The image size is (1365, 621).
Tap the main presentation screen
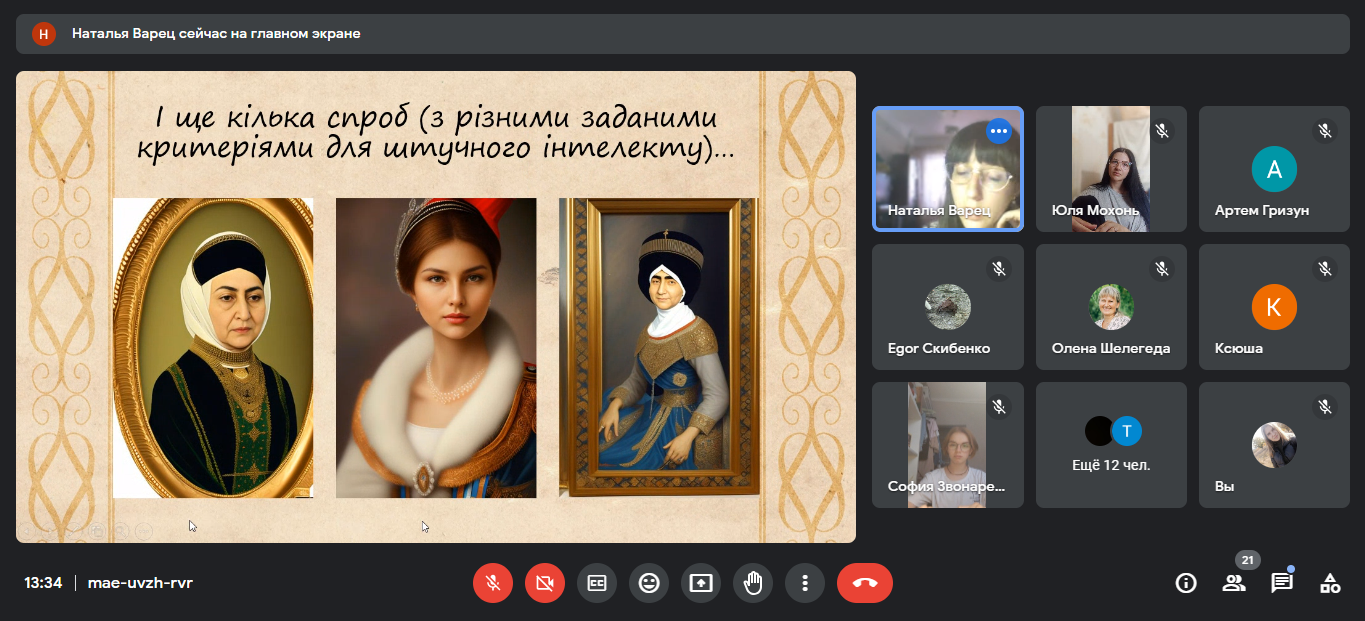click(x=435, y=307)
